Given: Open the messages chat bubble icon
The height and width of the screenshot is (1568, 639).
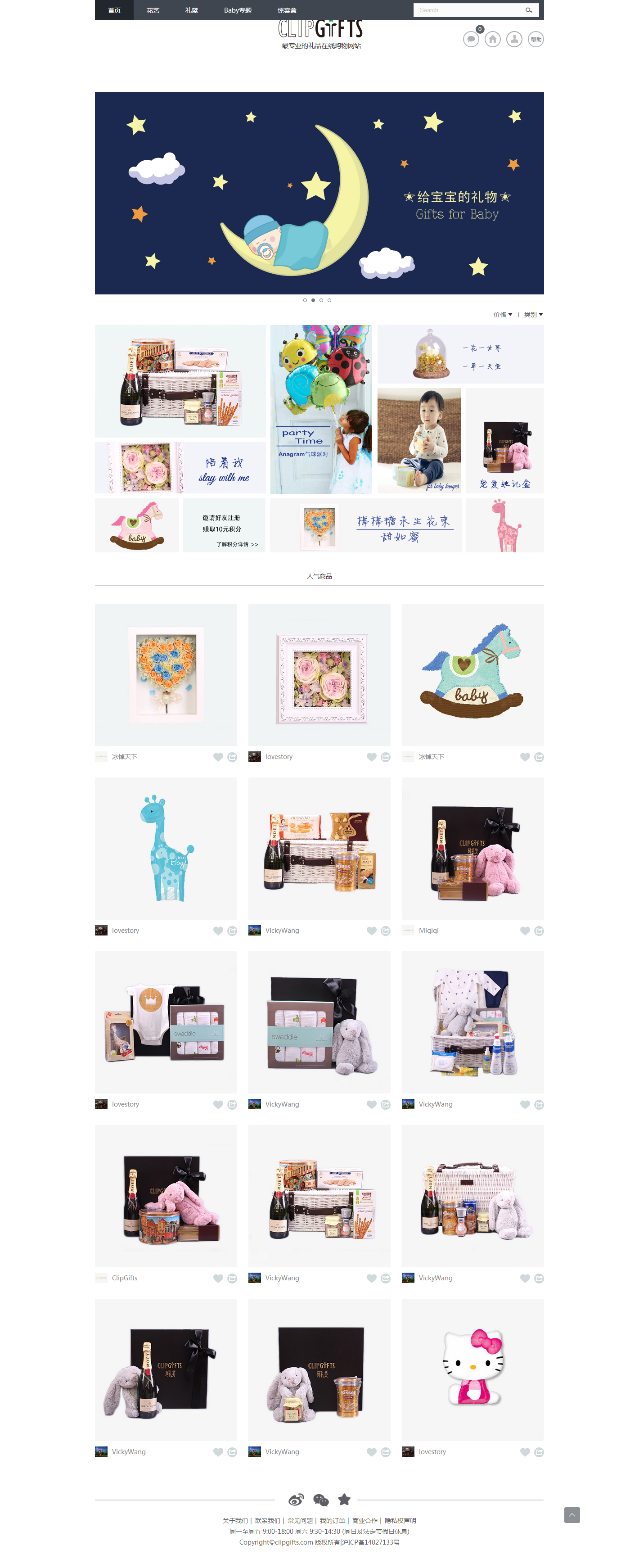Looking at the screenshot, I should coord(470,40).
